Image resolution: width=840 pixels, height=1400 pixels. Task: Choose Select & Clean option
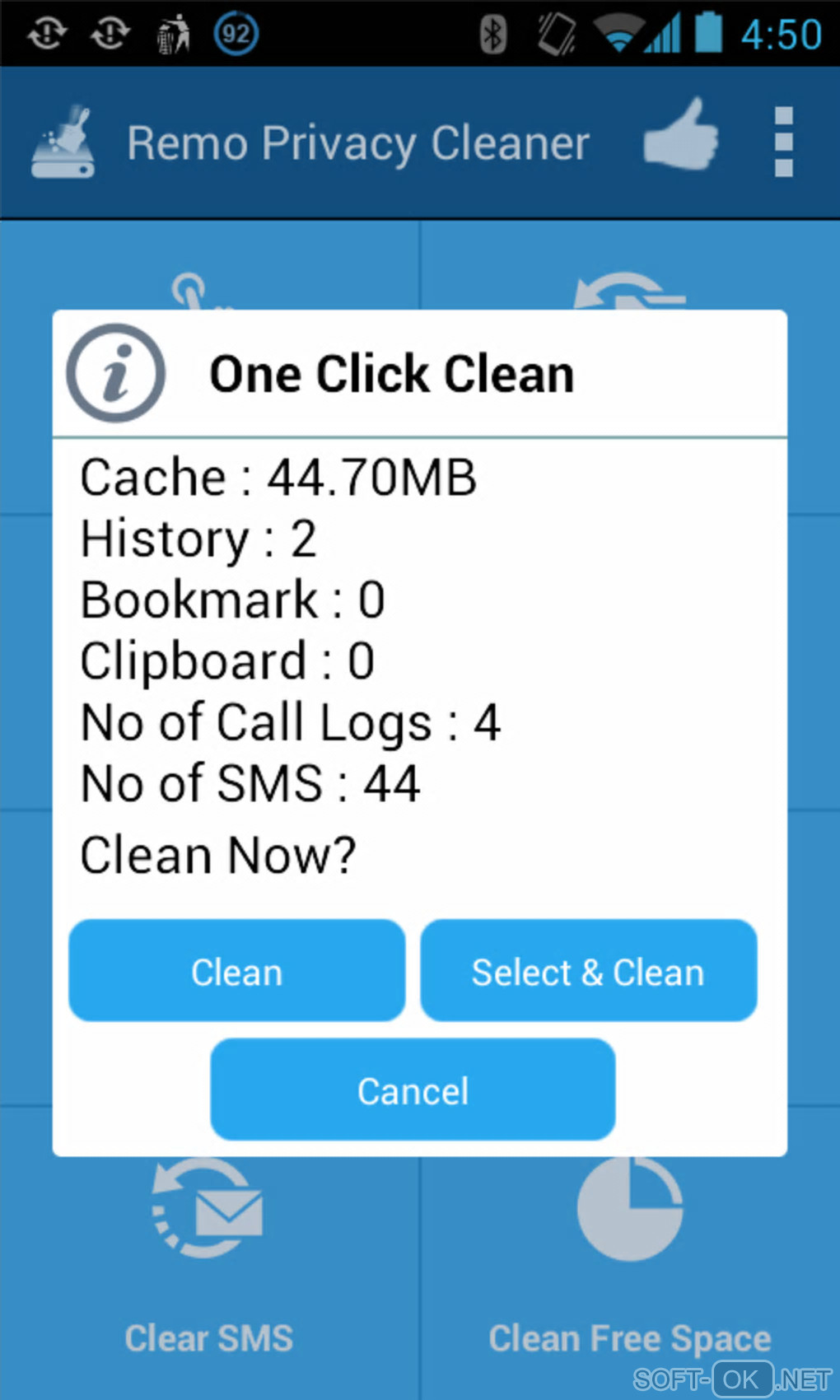(588, 971)
